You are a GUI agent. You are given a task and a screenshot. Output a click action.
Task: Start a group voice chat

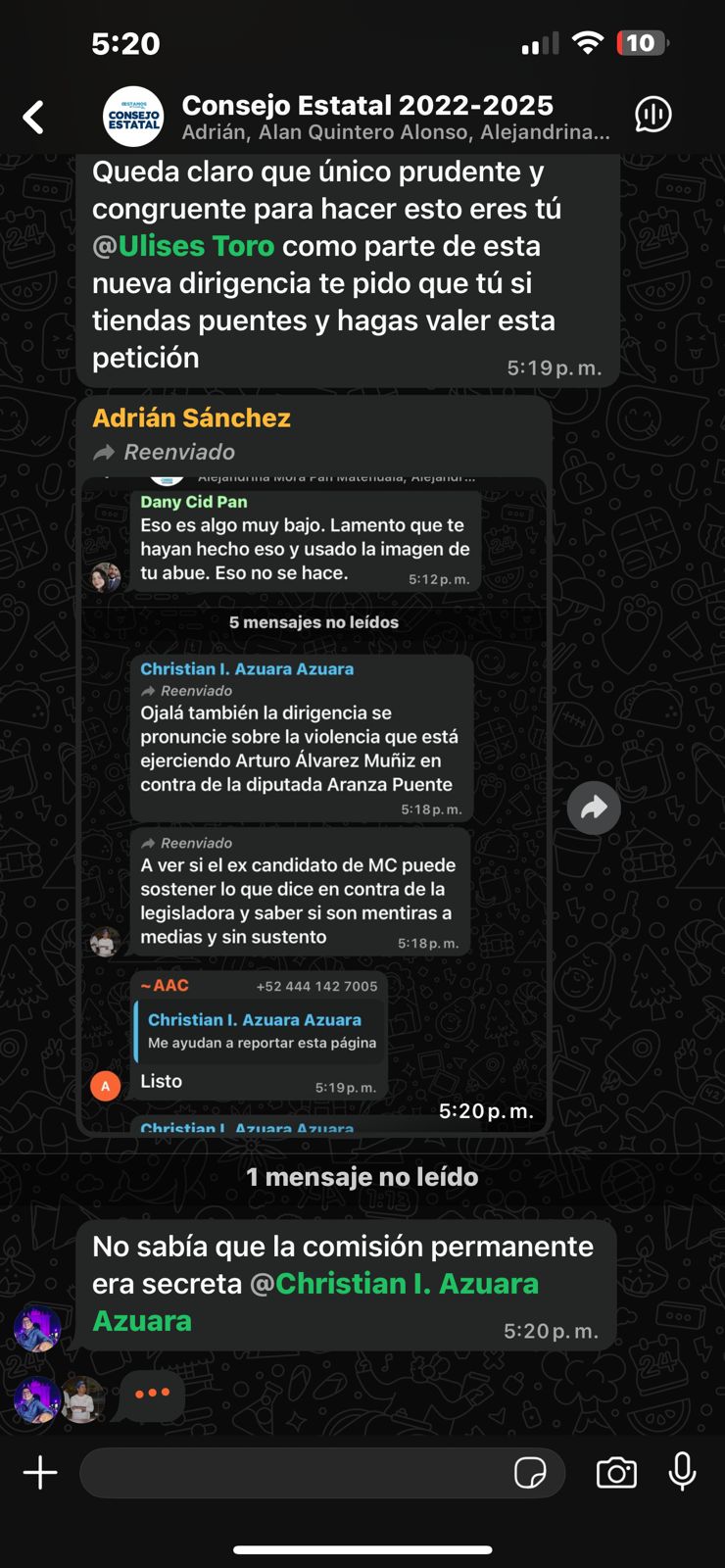point(652,115)
